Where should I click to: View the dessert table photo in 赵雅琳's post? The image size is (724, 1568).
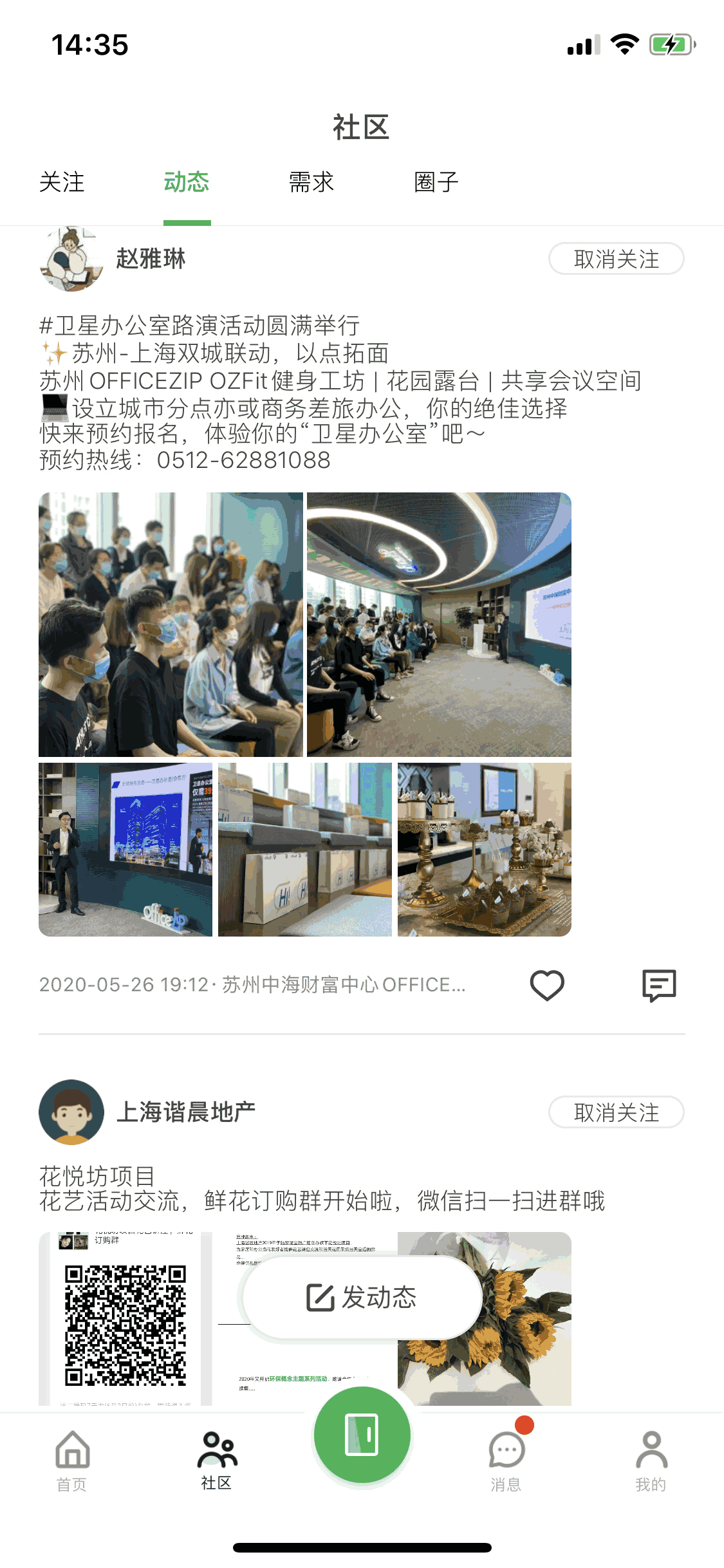click(x=484, y=850)
